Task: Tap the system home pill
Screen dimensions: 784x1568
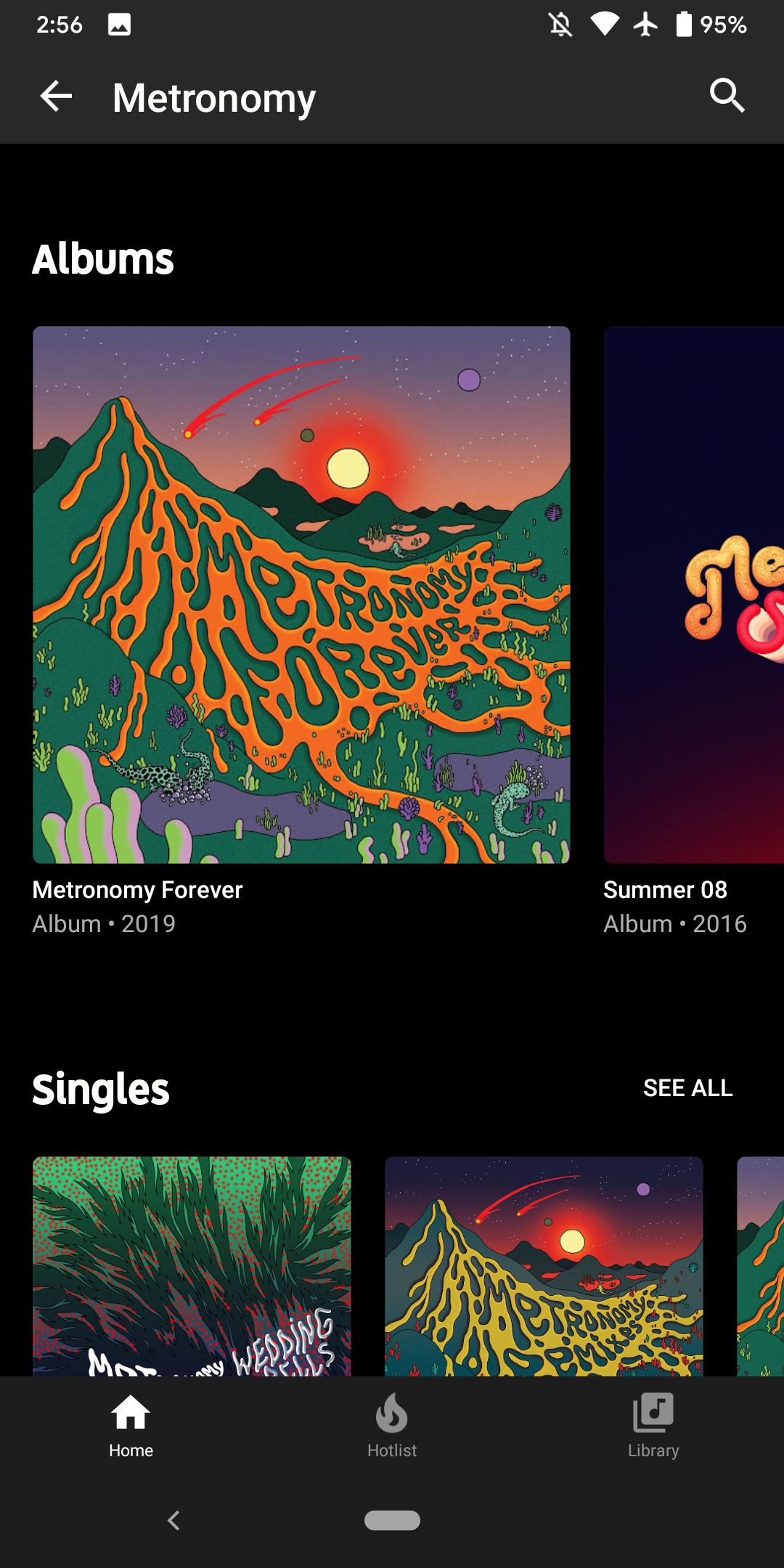Action: pyautogui.click(x=392, y=1520)
